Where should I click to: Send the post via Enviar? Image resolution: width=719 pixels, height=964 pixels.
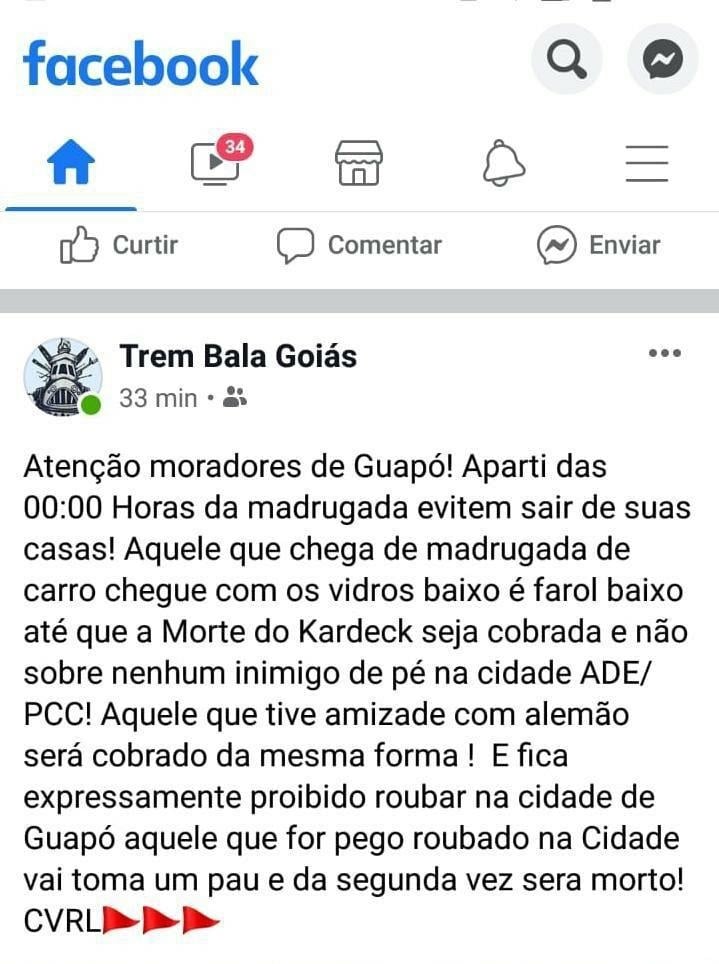(598, 245)
